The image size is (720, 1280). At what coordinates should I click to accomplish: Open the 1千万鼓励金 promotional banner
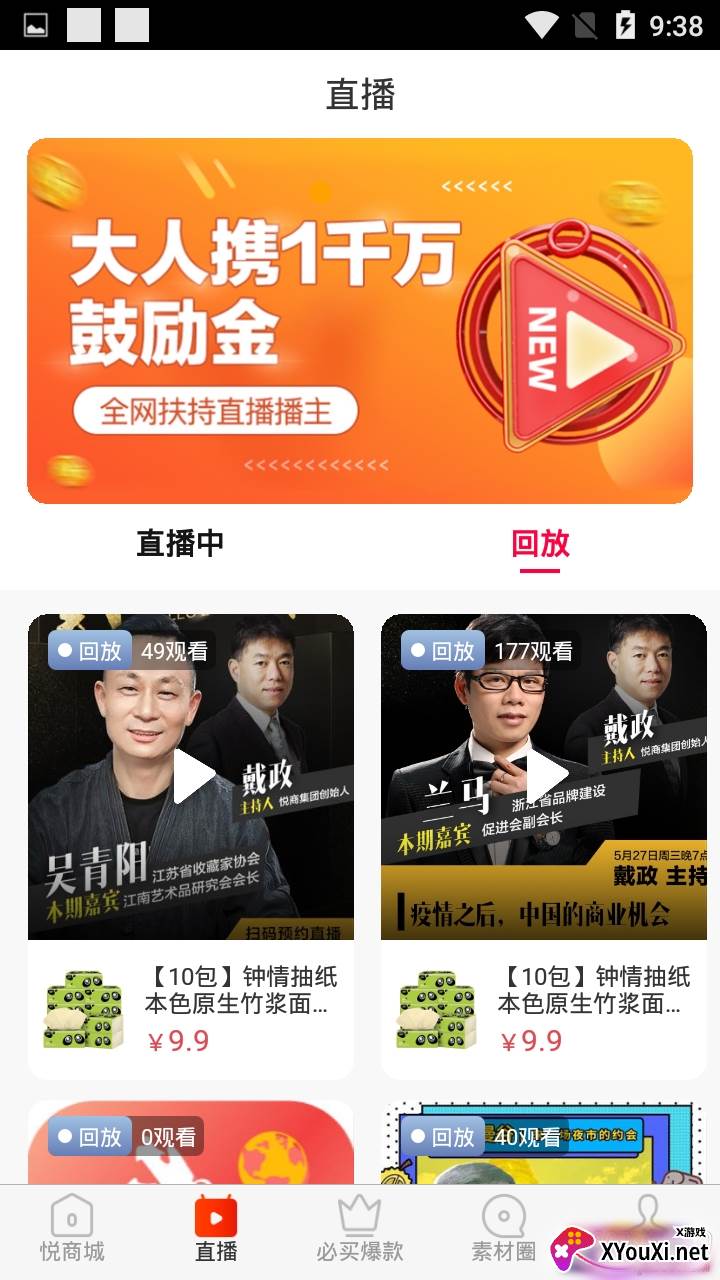coord(360,320)
